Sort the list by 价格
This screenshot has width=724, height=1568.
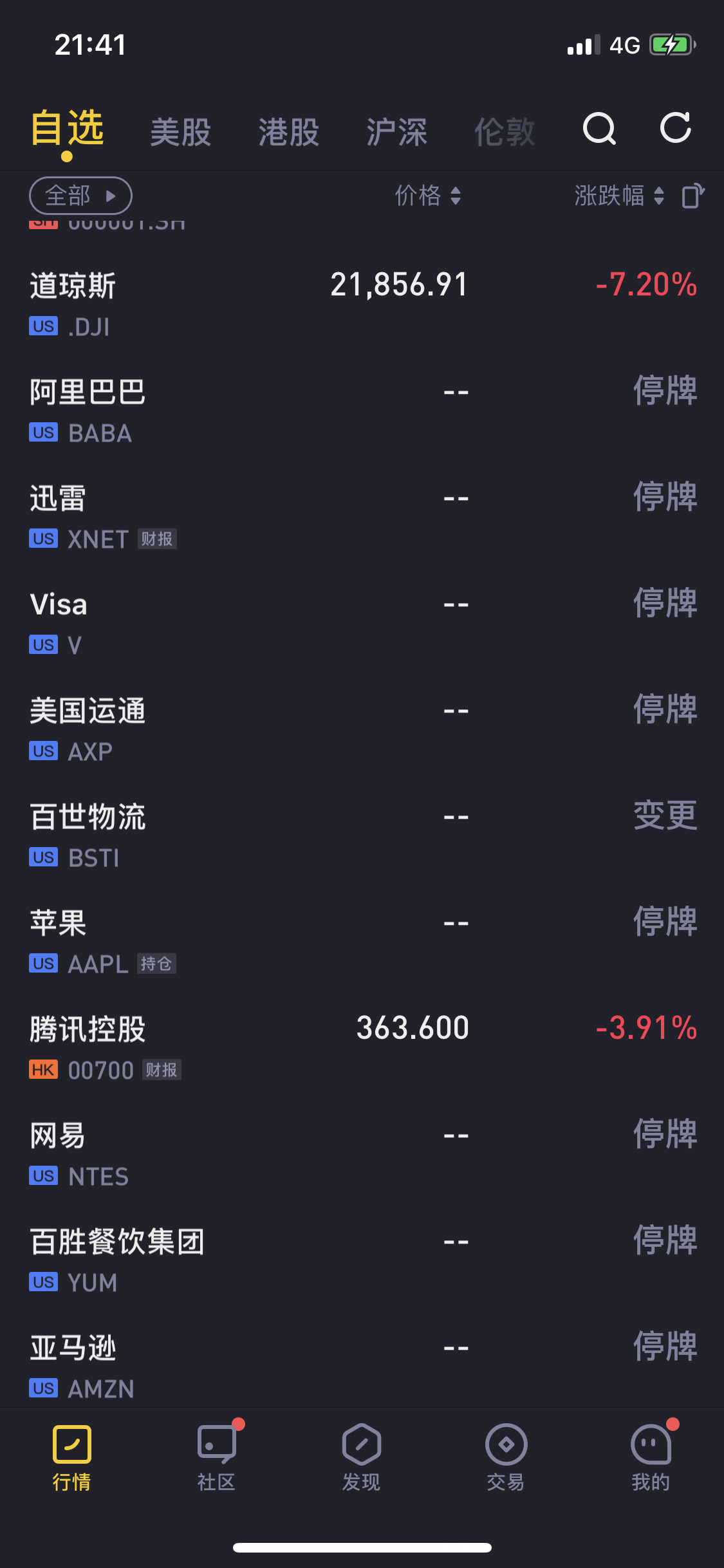click(x=428, y=195)
